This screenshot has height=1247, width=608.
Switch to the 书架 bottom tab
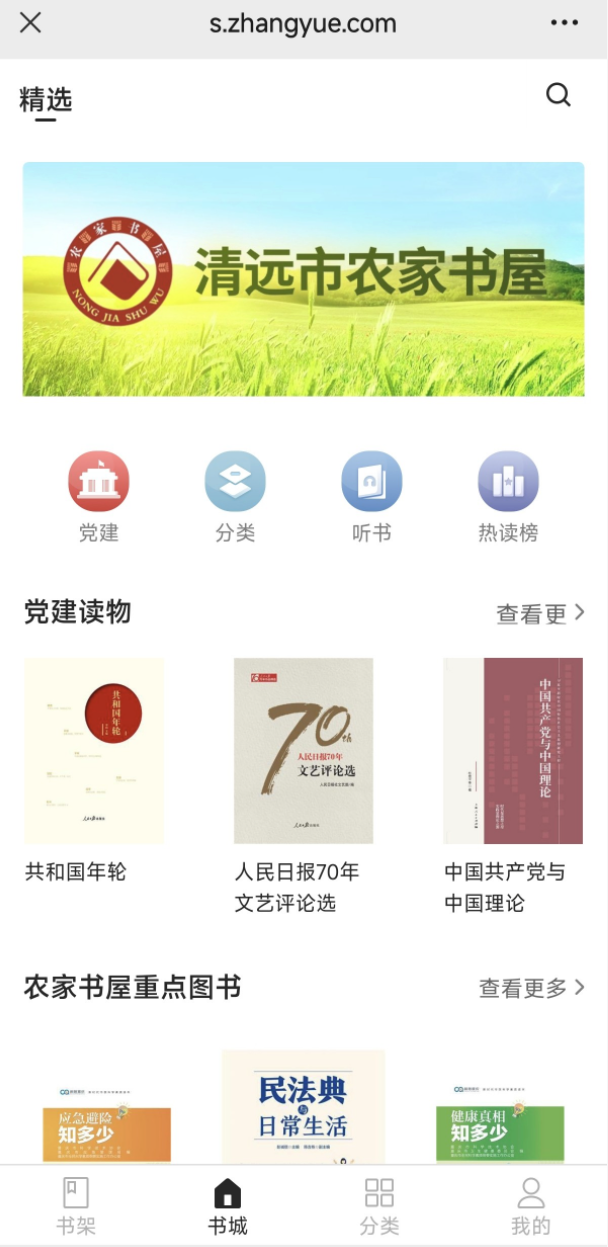(76, 1205)
